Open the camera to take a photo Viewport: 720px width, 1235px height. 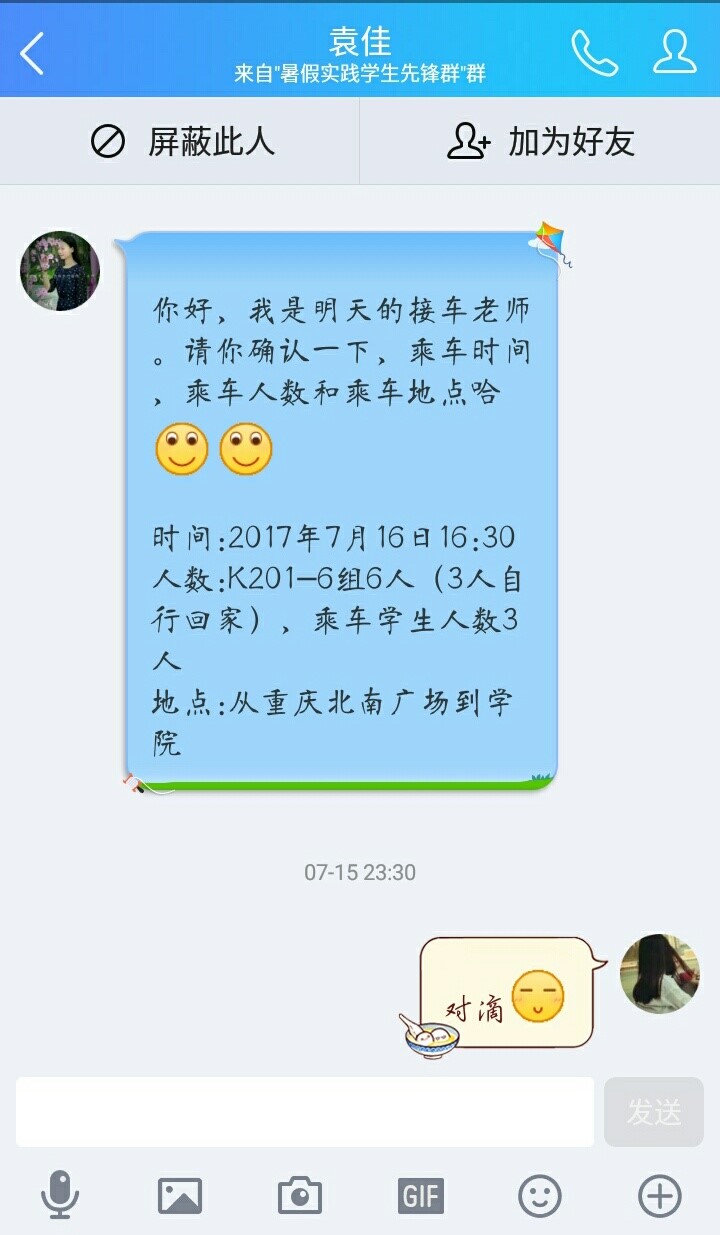point(300,1196)
